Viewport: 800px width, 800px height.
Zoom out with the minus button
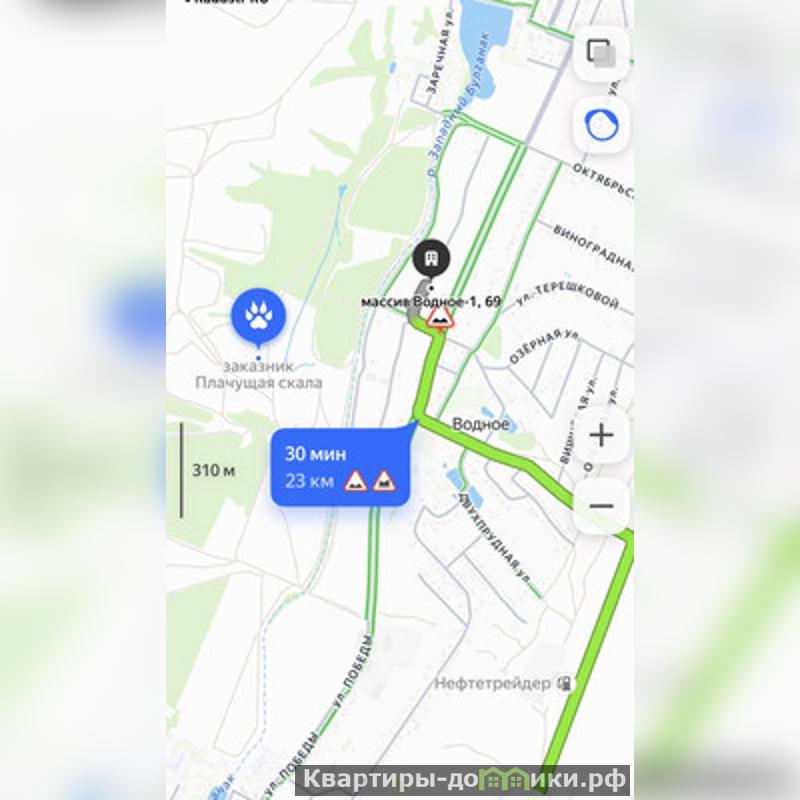[601, 506]
